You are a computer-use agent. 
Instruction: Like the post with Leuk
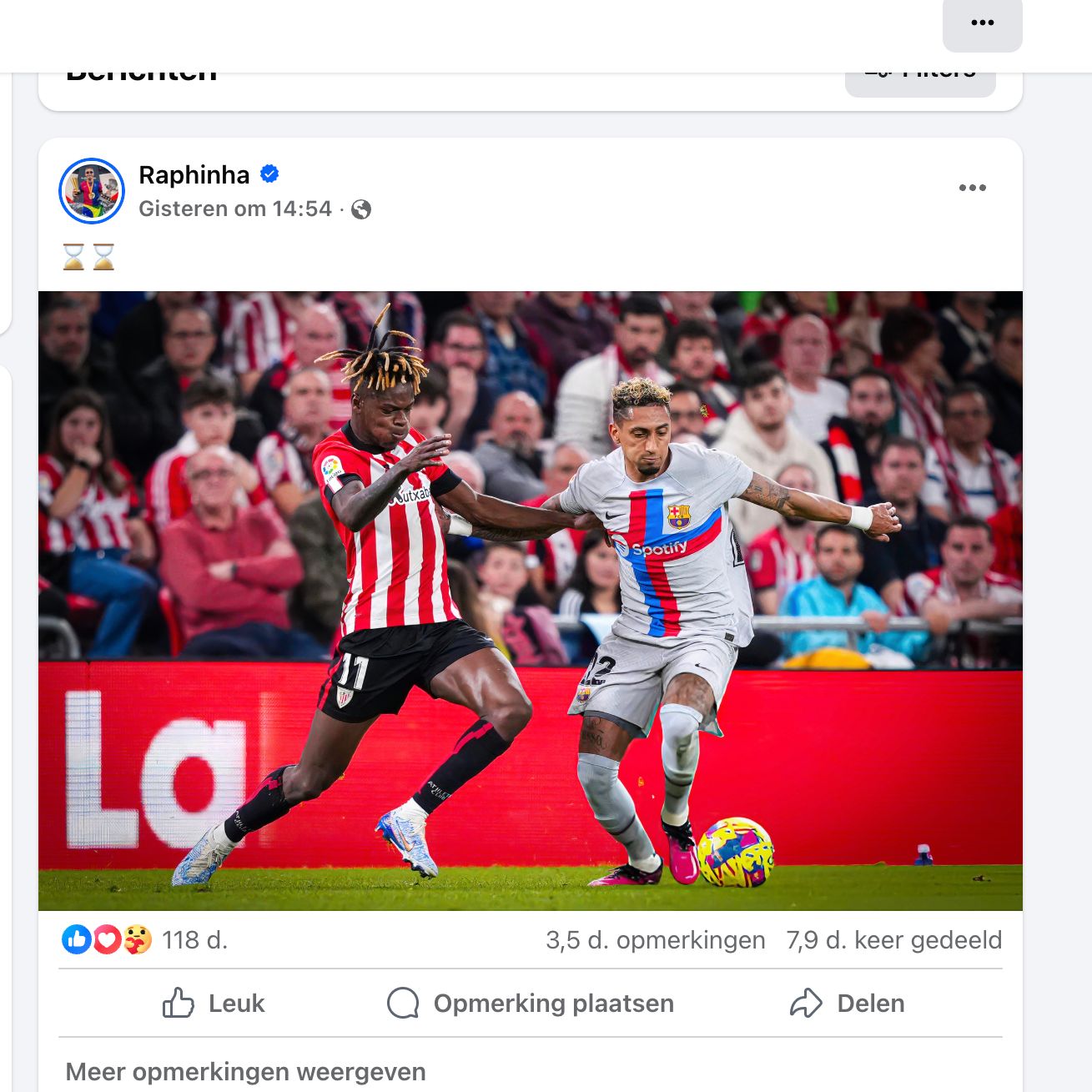point(214,1003)
